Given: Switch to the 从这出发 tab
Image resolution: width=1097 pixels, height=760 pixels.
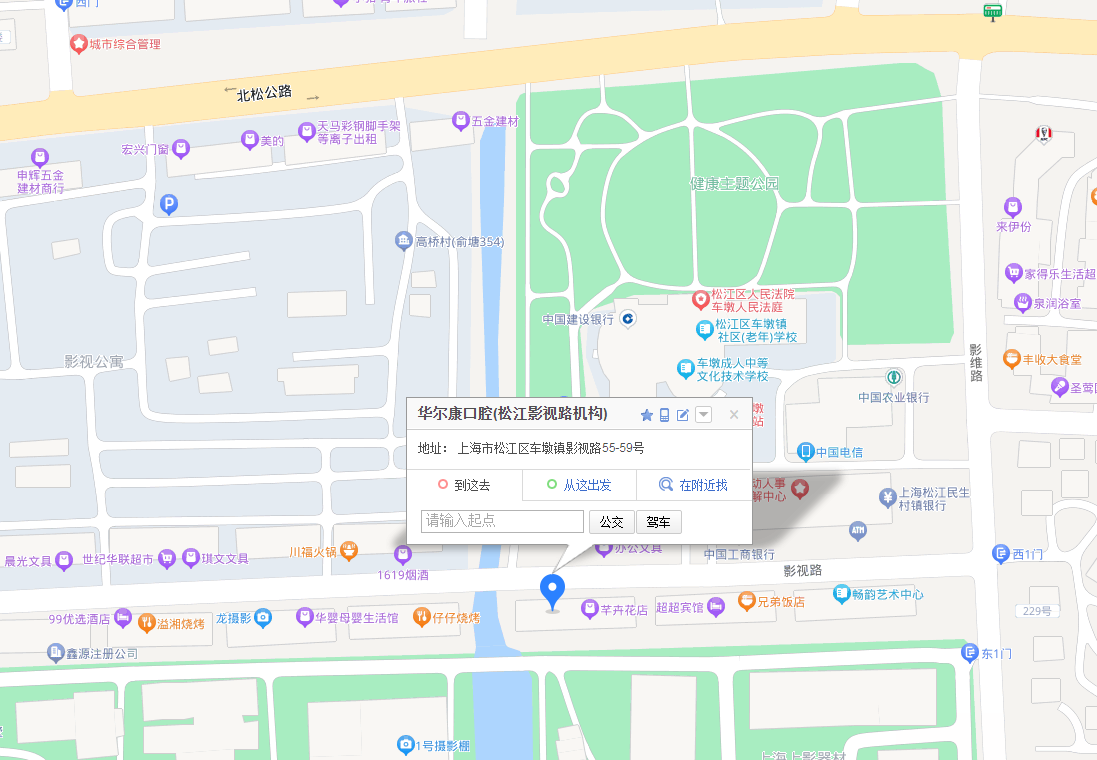Looking at the screenshot, I should pos(579,485).
